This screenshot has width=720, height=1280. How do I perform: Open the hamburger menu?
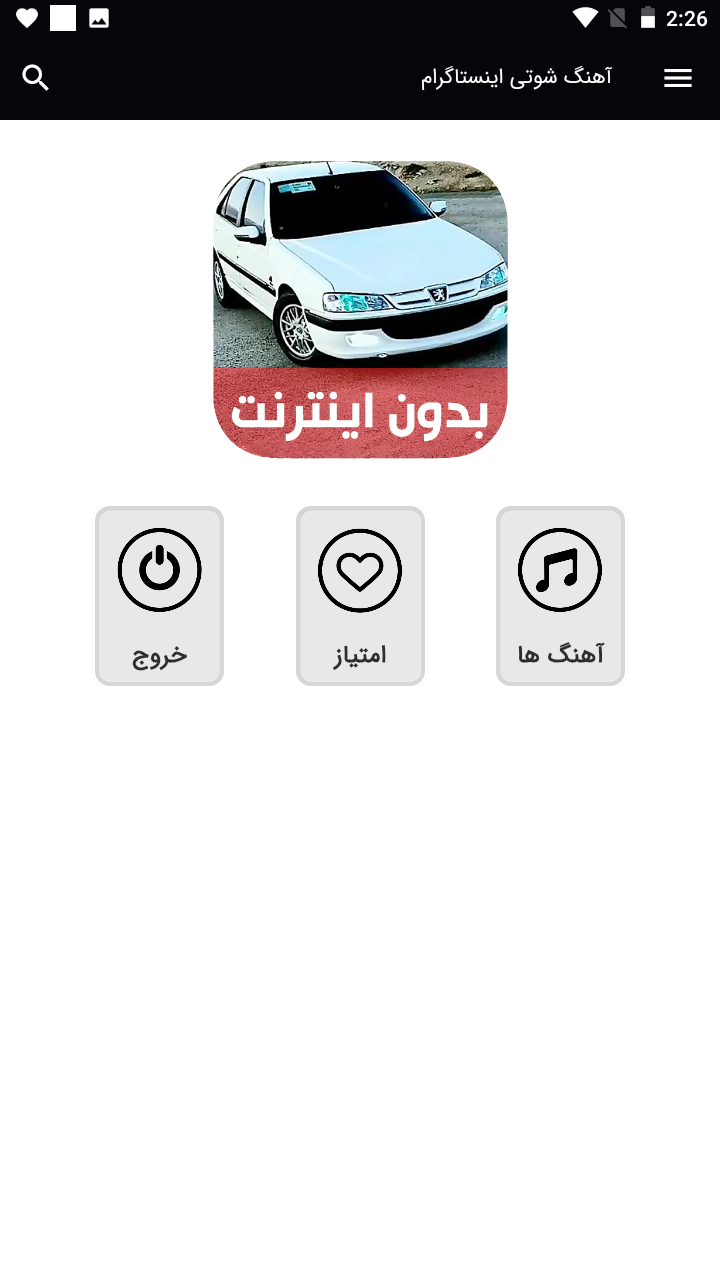coord(678,78)
